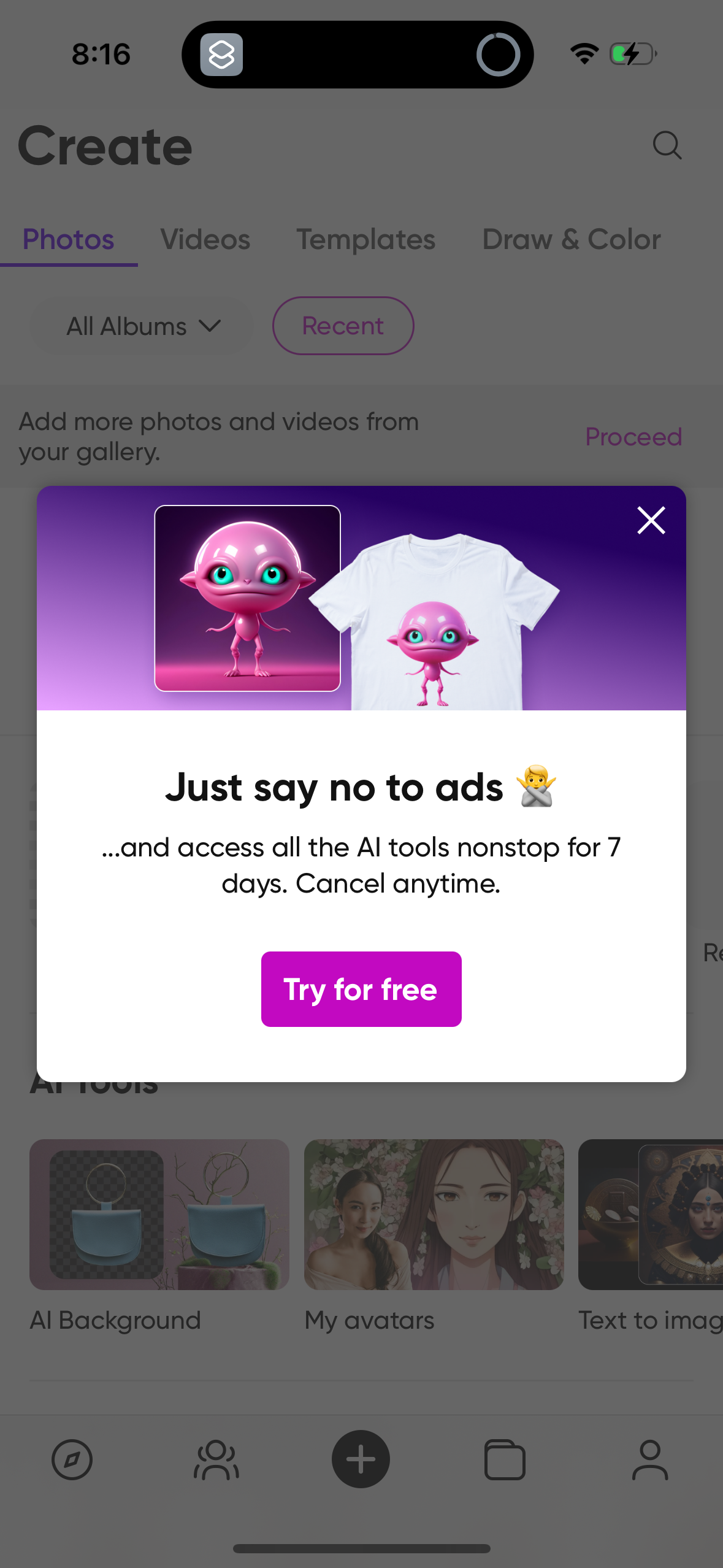This screenshot has height=1568, width=723.
Task: Open the profile tab
Action: click(649, 1459)
